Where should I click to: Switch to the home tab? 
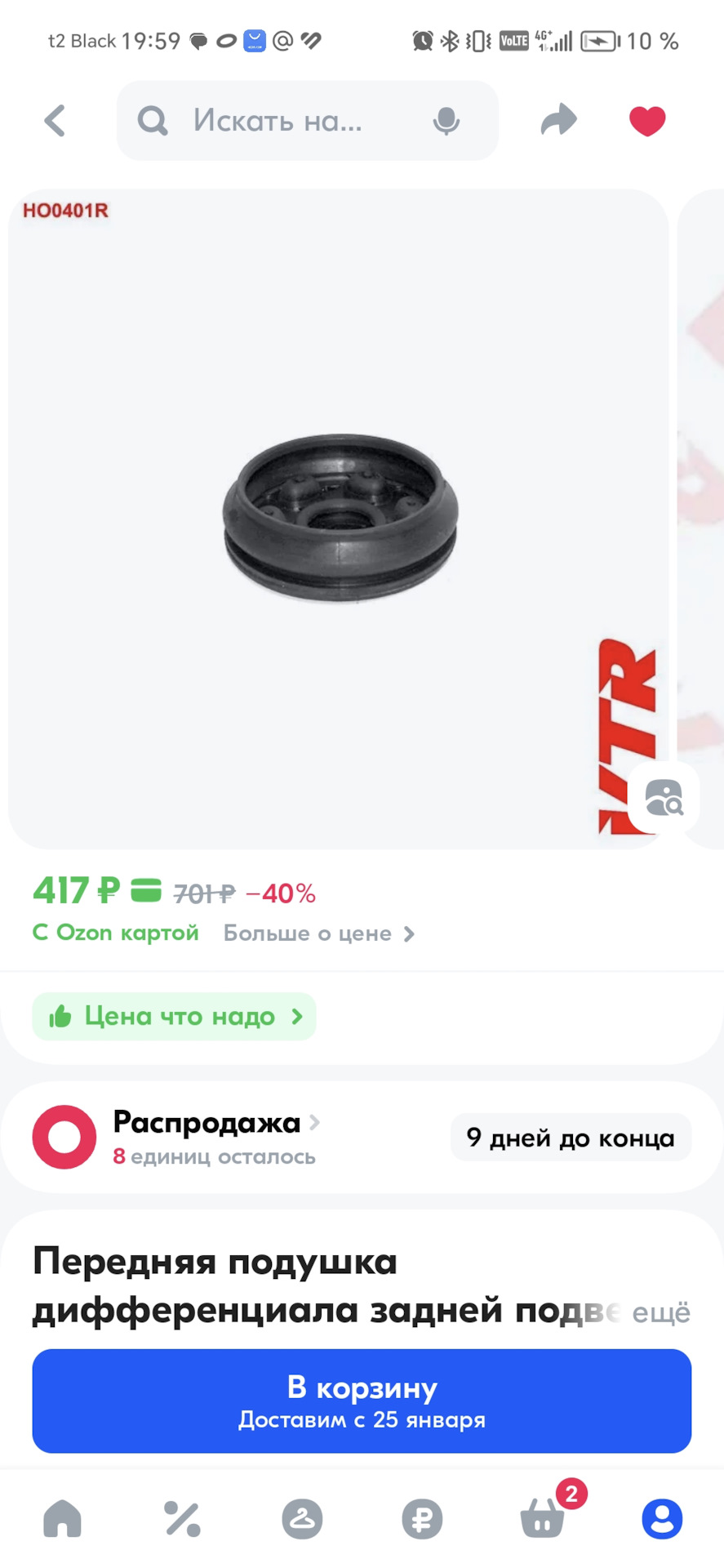coord(63,1519)
